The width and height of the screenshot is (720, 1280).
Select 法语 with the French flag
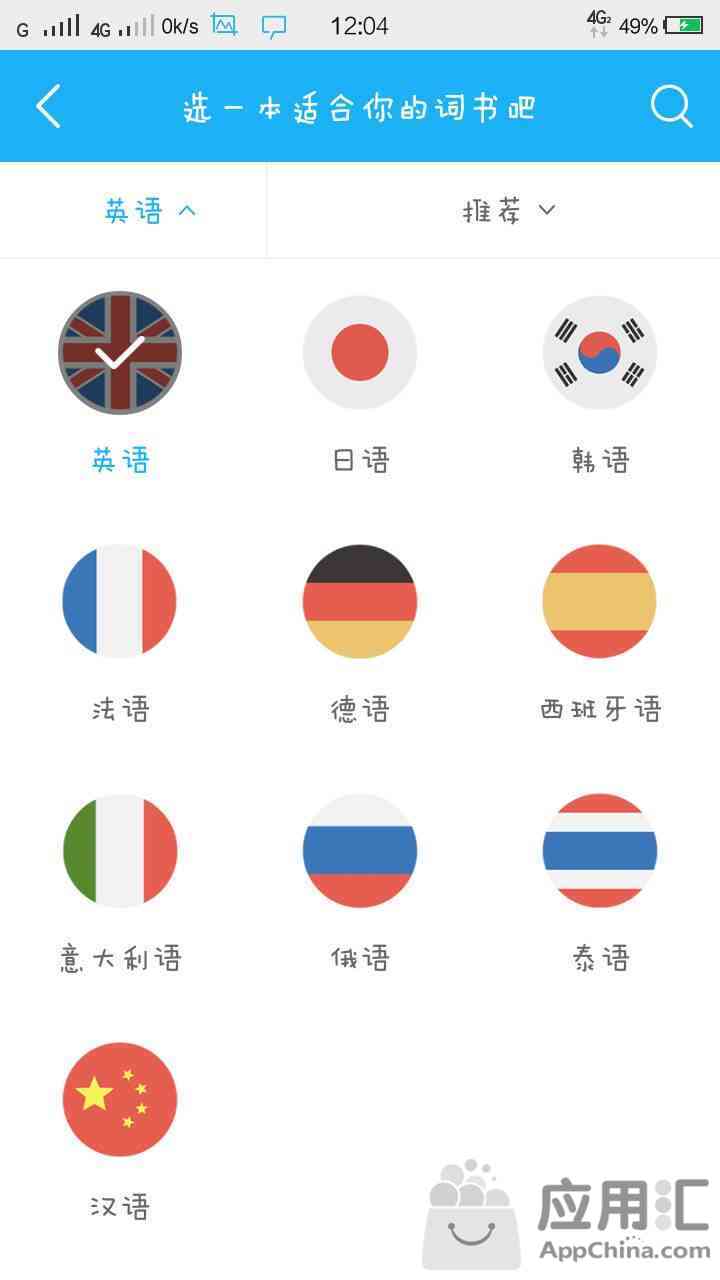coord(120,601)
